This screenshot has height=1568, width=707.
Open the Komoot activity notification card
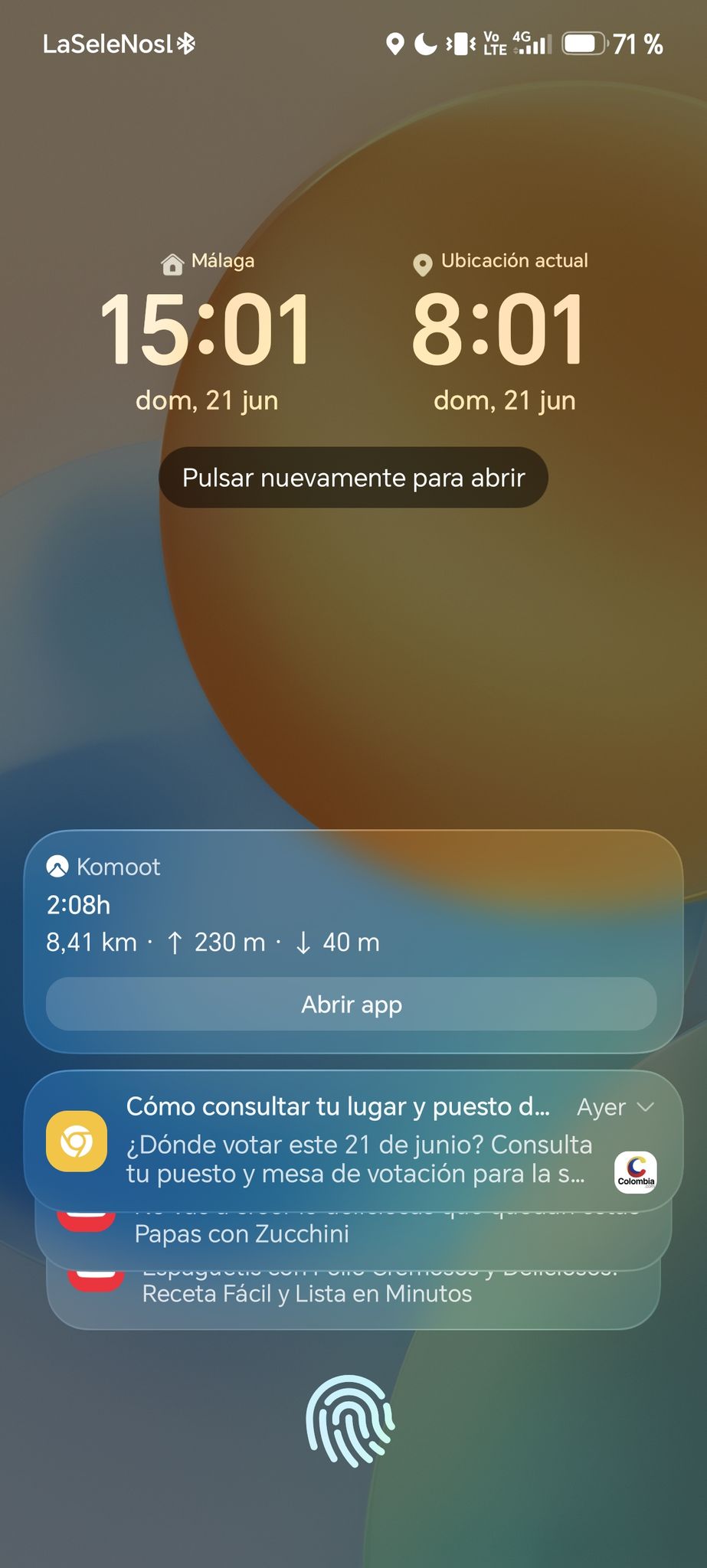point(353,942)
